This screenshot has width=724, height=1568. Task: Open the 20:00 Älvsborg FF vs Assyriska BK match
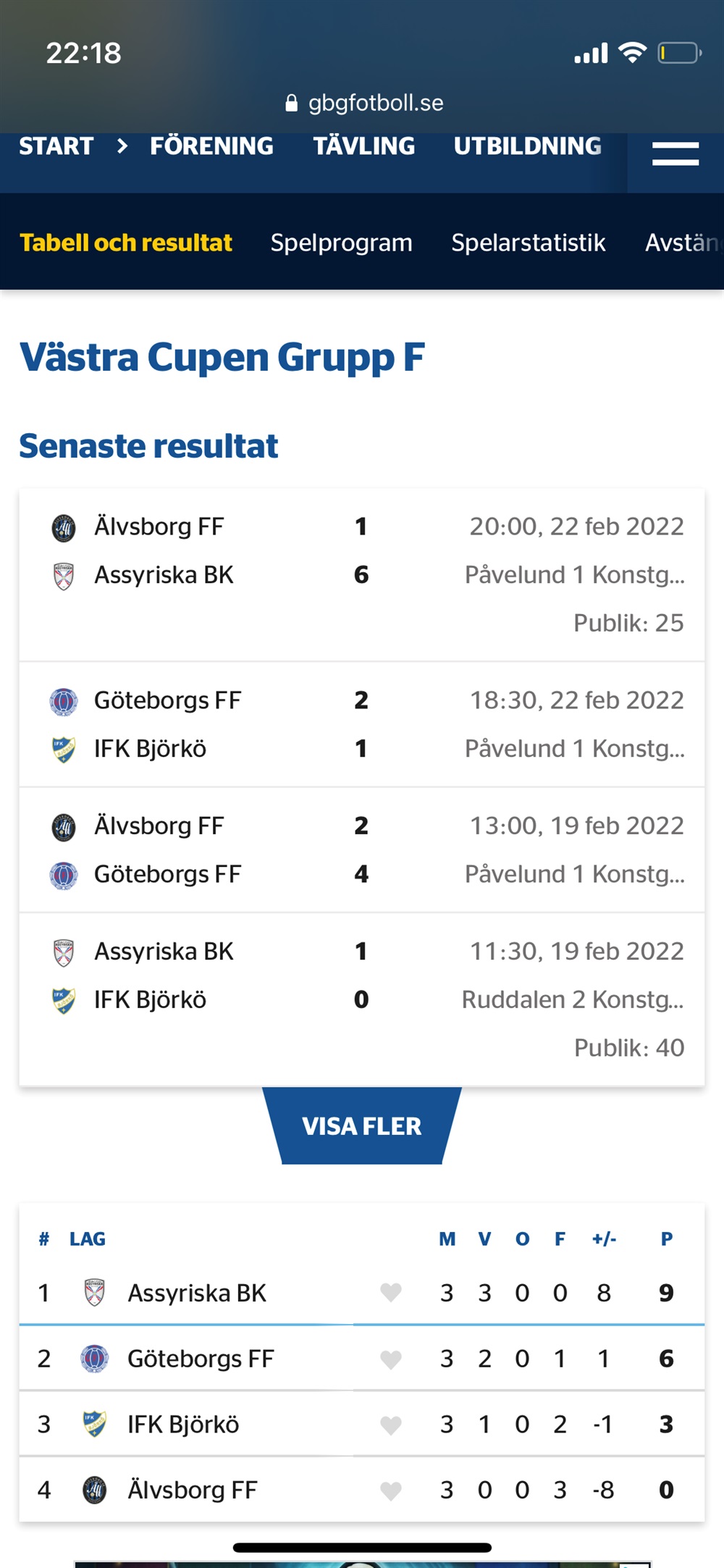click(x=362, y=575)
